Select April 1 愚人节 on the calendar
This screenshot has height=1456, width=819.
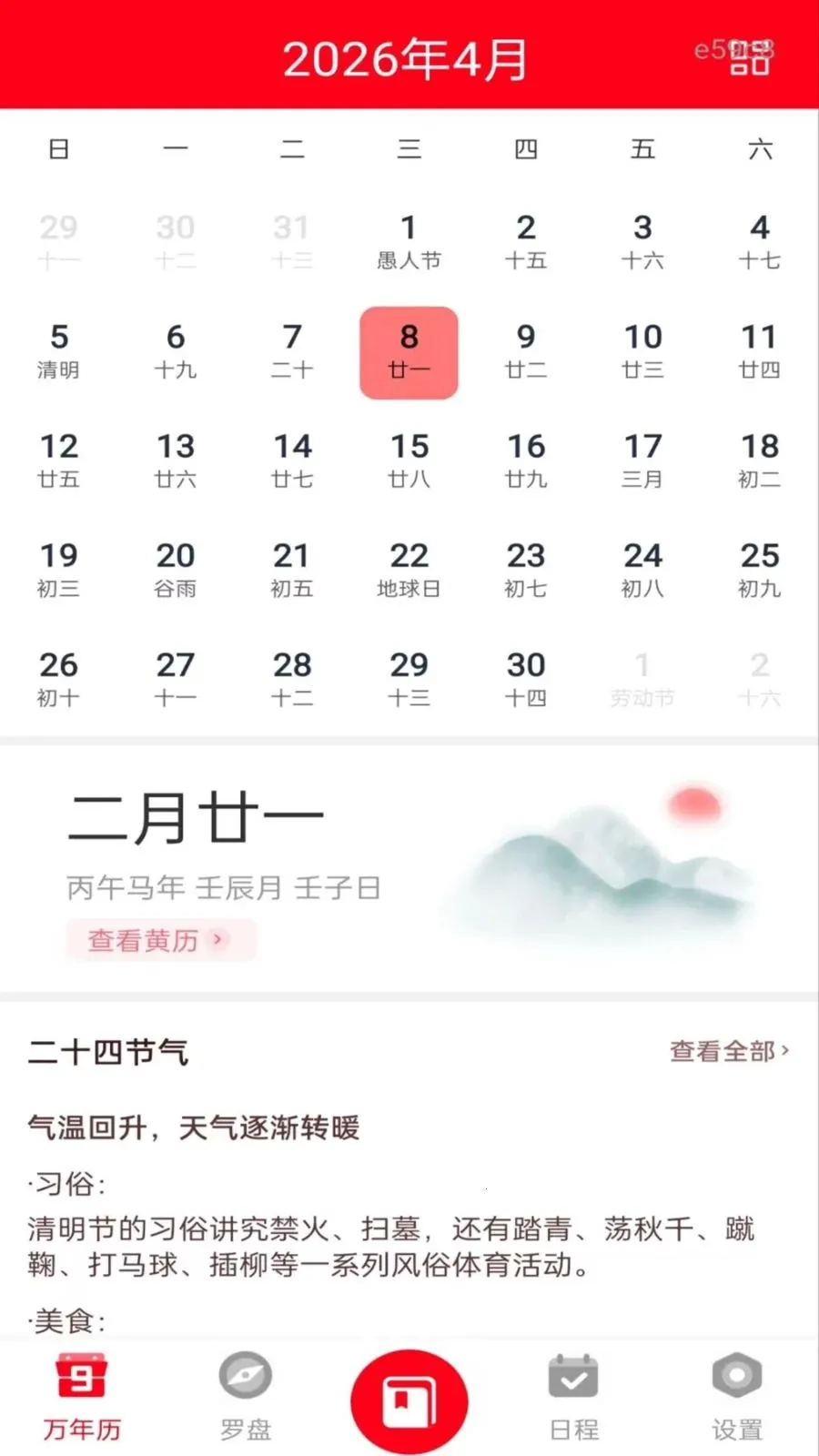pyautogui.click(x=409, y=242)
